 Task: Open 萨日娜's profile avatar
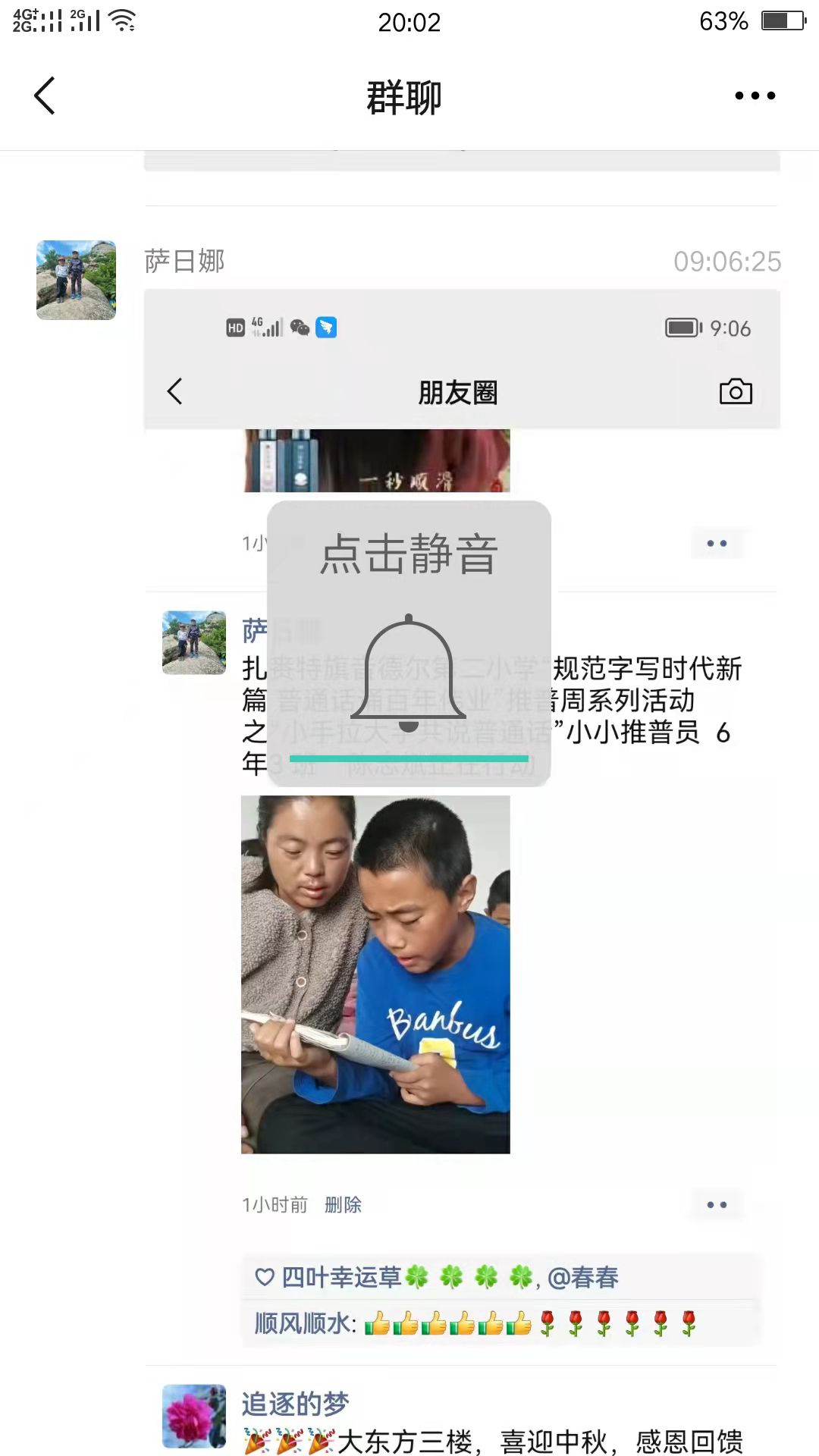click(x=76, y=280)
